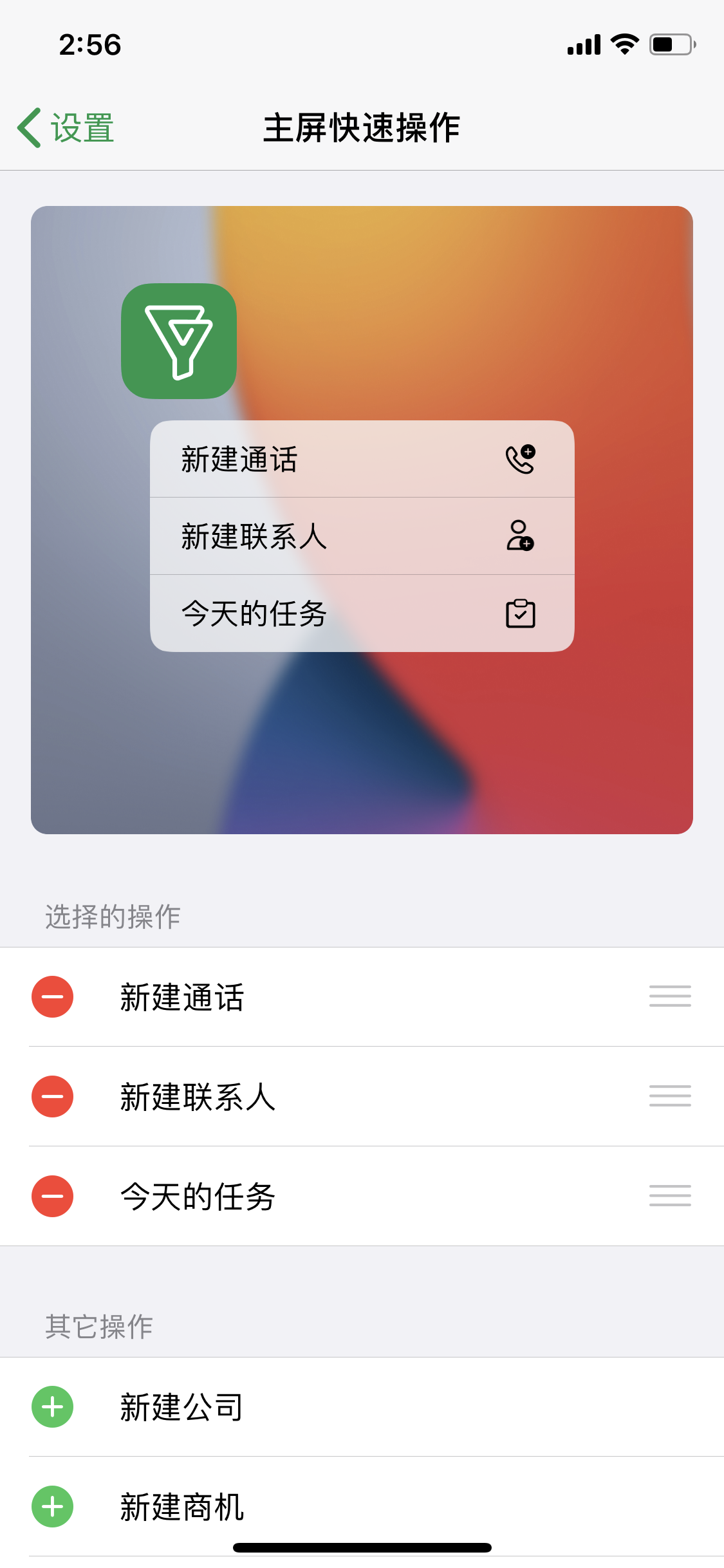
Task: Remove 今天的任务 from selected actions
Action: (52, 1196)
